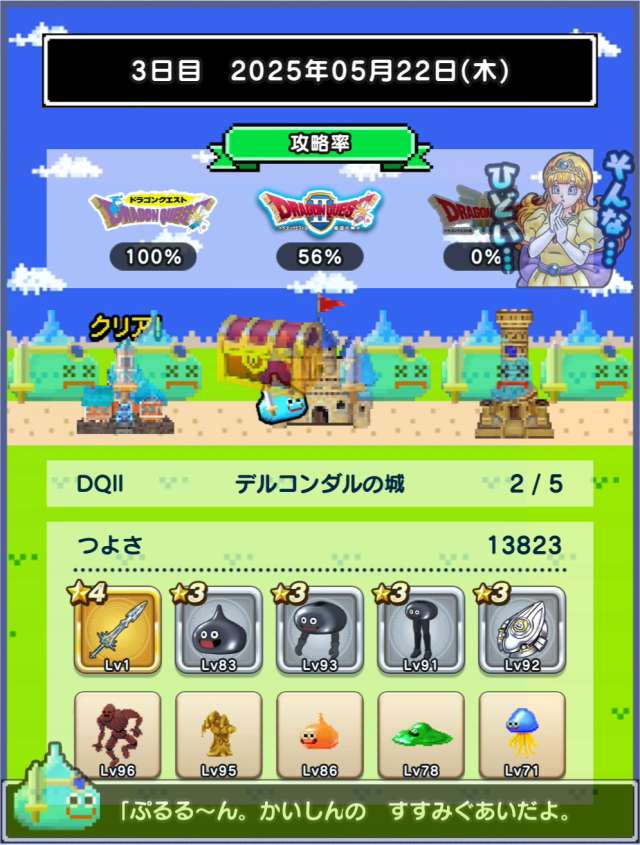Viewport: 640px width, 845px height.
Task: Choose the 3-star Lv93 monster tile
Action: point(319,630)
